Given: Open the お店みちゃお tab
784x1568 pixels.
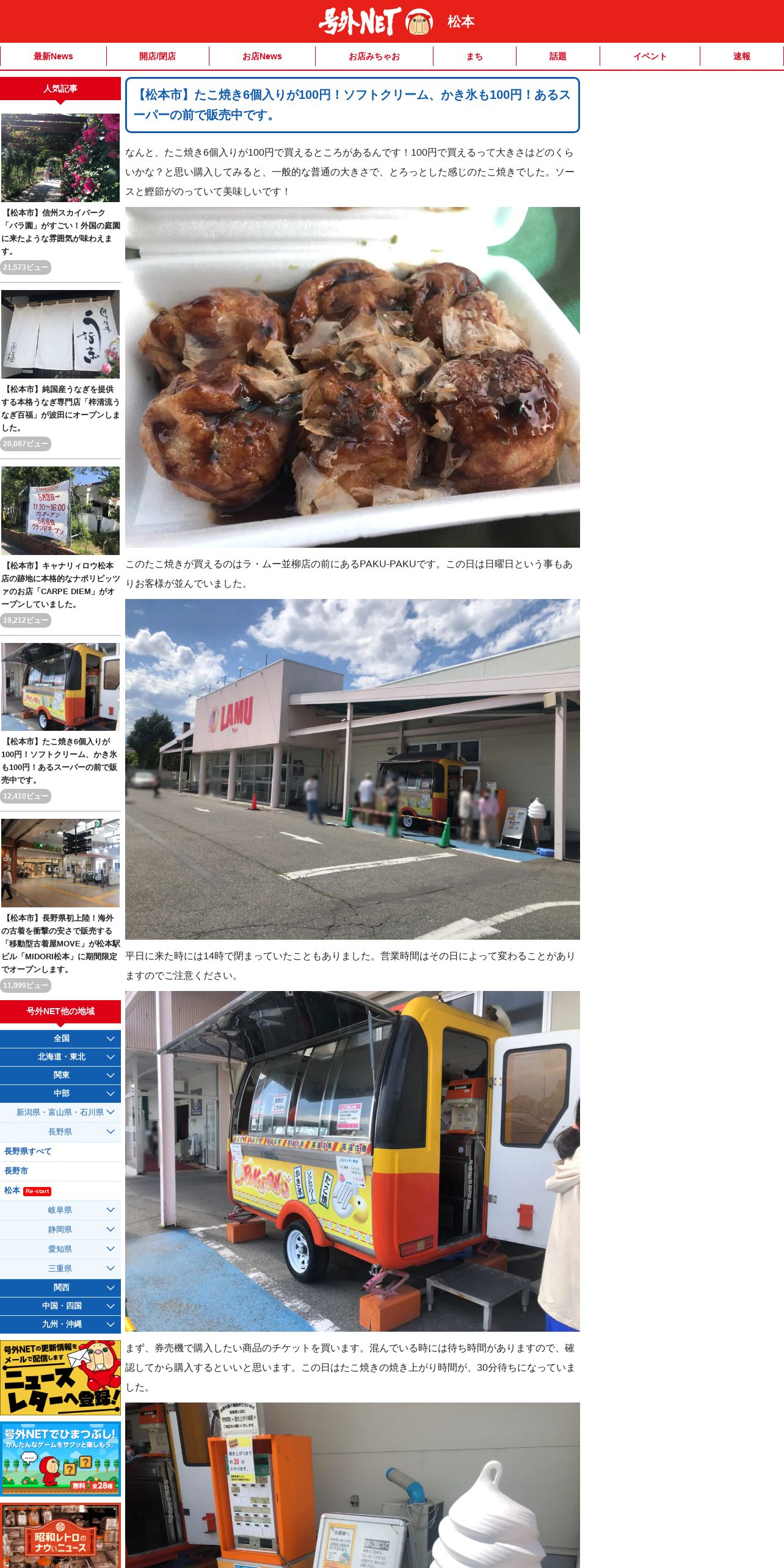Looking at the screenshot, I should 374,56.
